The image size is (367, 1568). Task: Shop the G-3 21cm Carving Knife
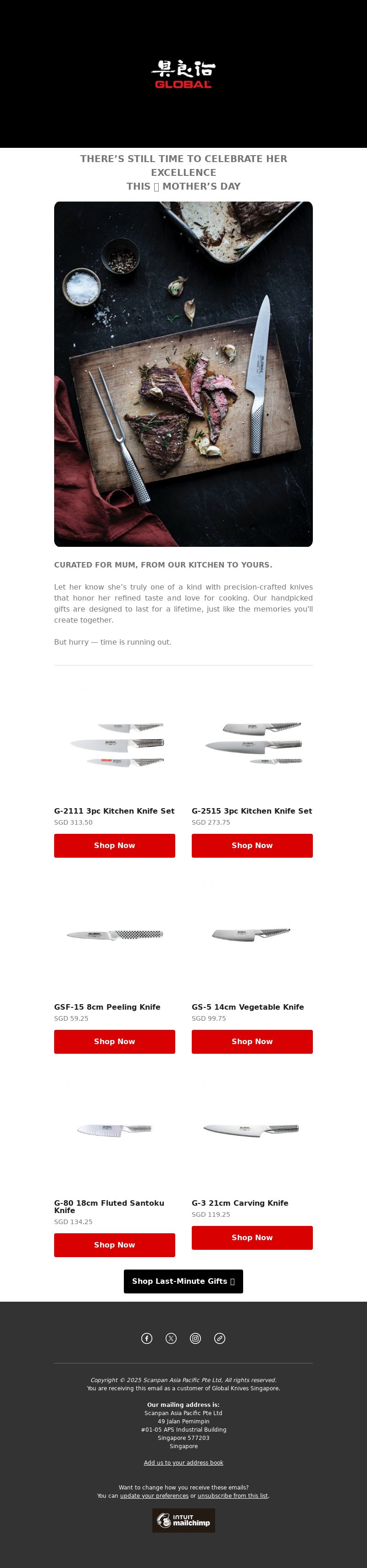point(252,1237)
